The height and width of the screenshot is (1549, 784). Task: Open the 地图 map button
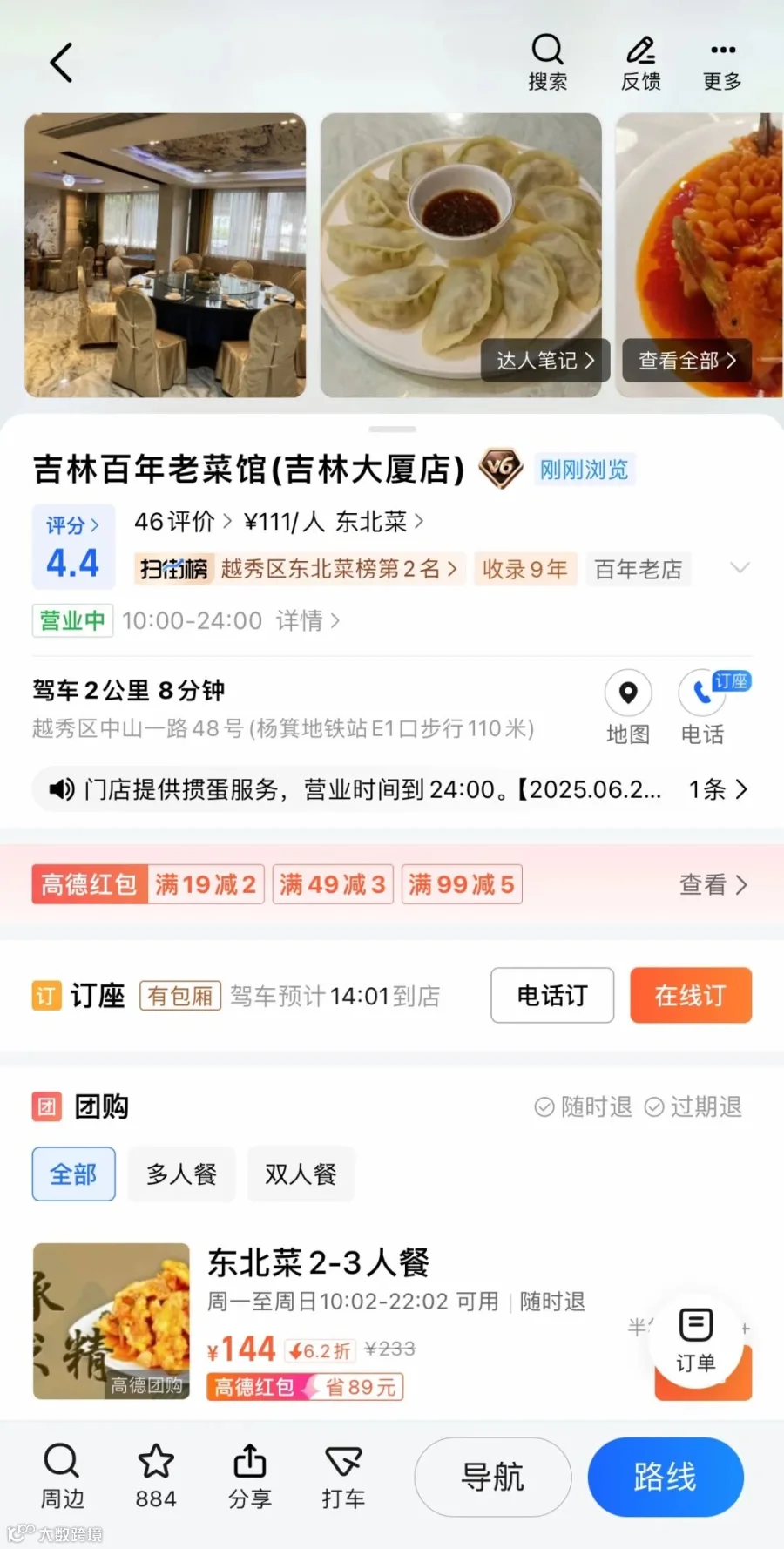[x=628, y=707]
